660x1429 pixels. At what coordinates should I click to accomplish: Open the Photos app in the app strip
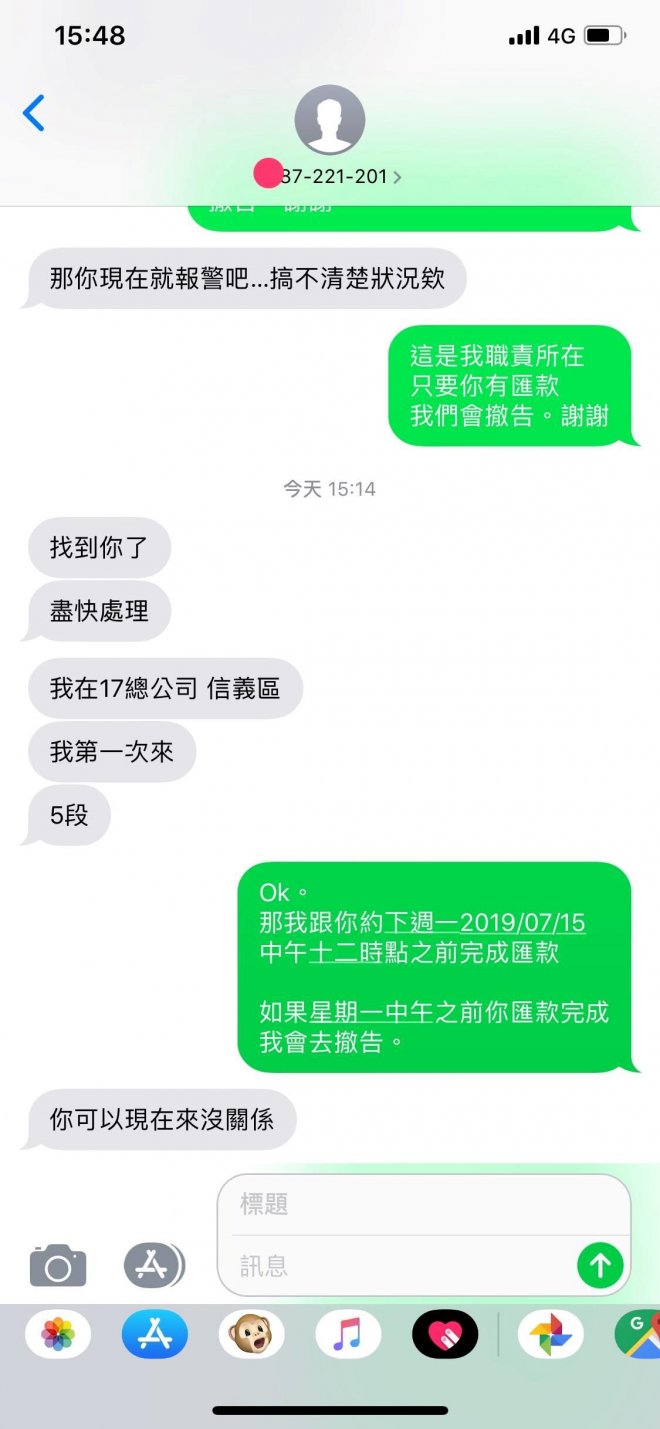pyautogui.click(x=58, y=1334)
